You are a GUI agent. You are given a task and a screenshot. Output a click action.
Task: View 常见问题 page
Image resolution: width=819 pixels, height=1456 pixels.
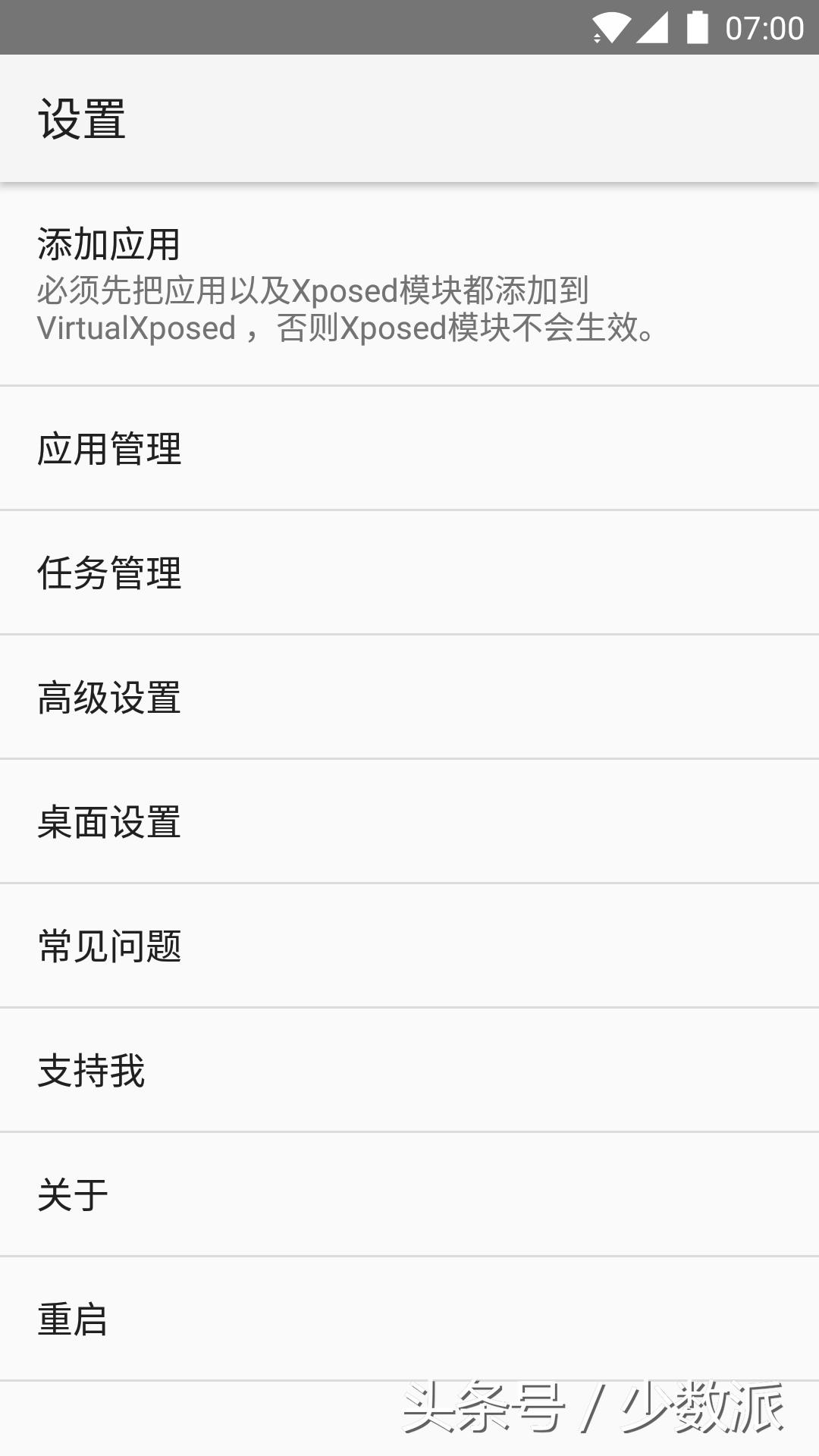coord(409,946)
